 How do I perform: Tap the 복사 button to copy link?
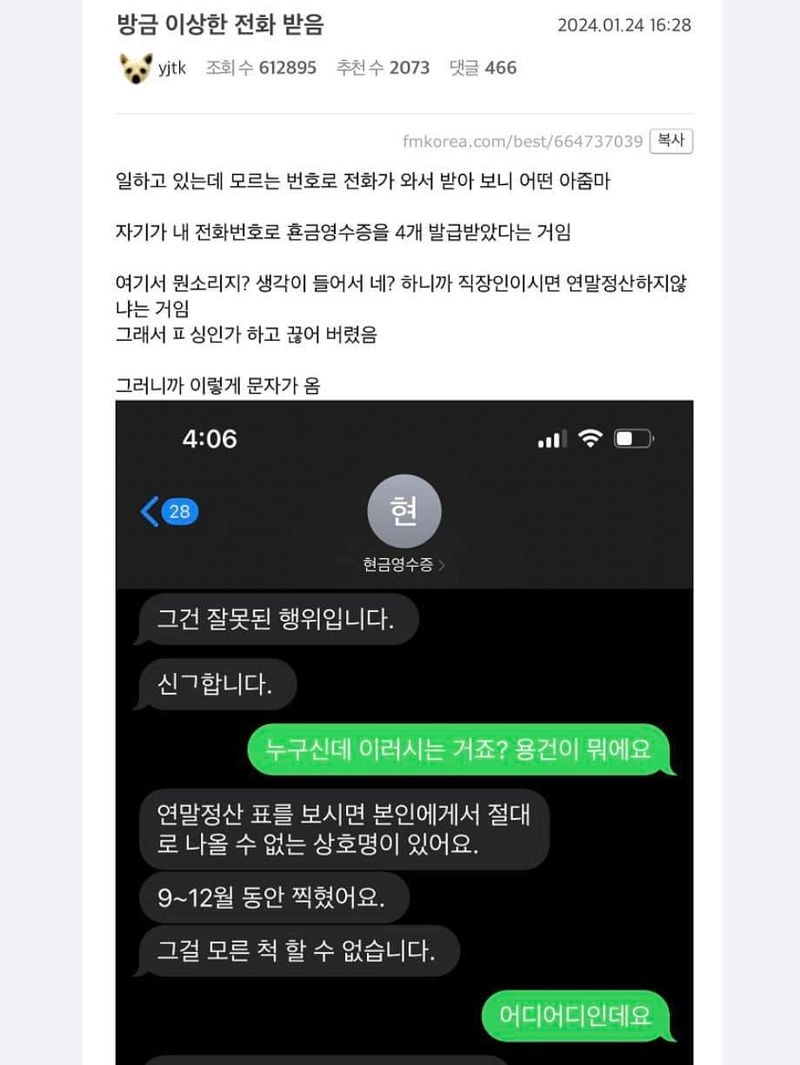click(671, 141)
